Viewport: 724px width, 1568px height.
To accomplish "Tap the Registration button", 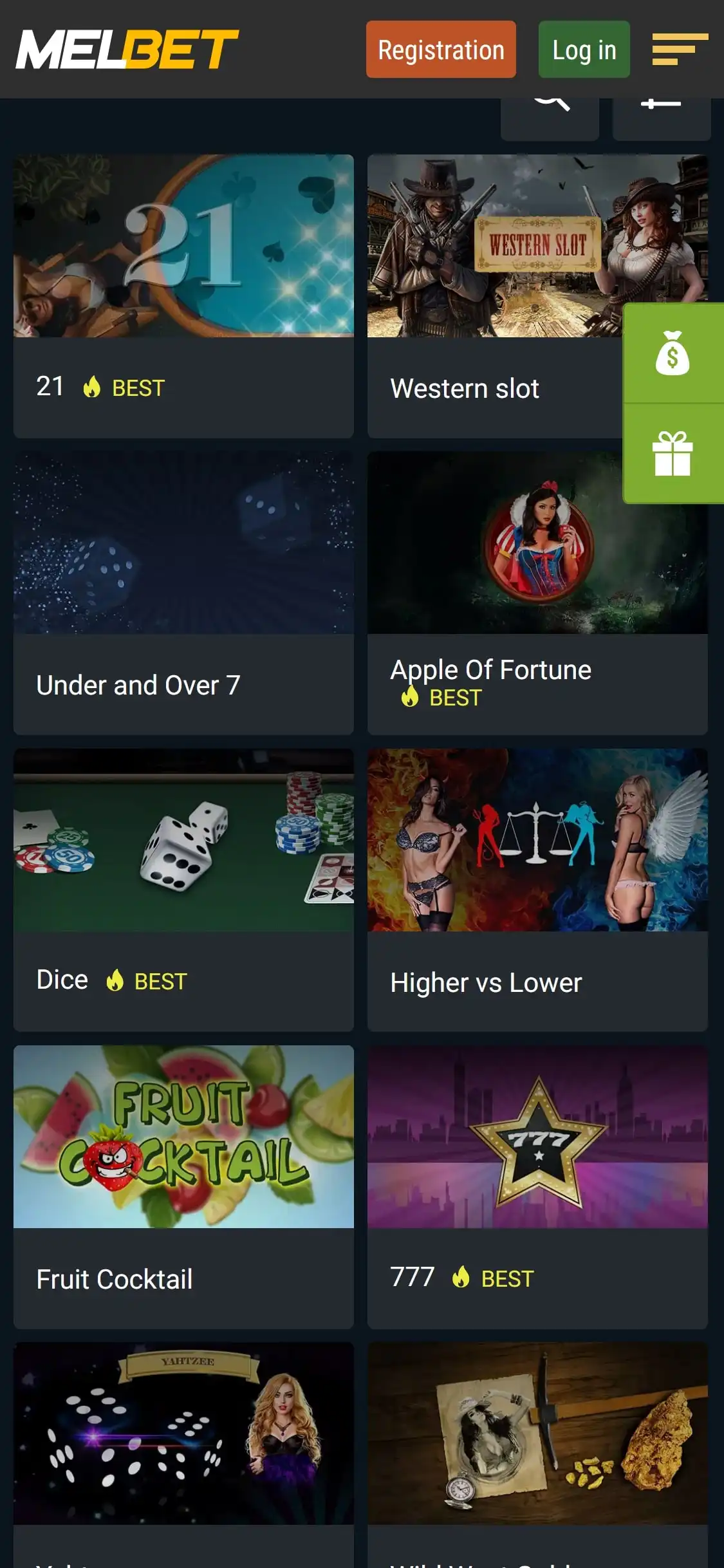I will click(441, 50).
